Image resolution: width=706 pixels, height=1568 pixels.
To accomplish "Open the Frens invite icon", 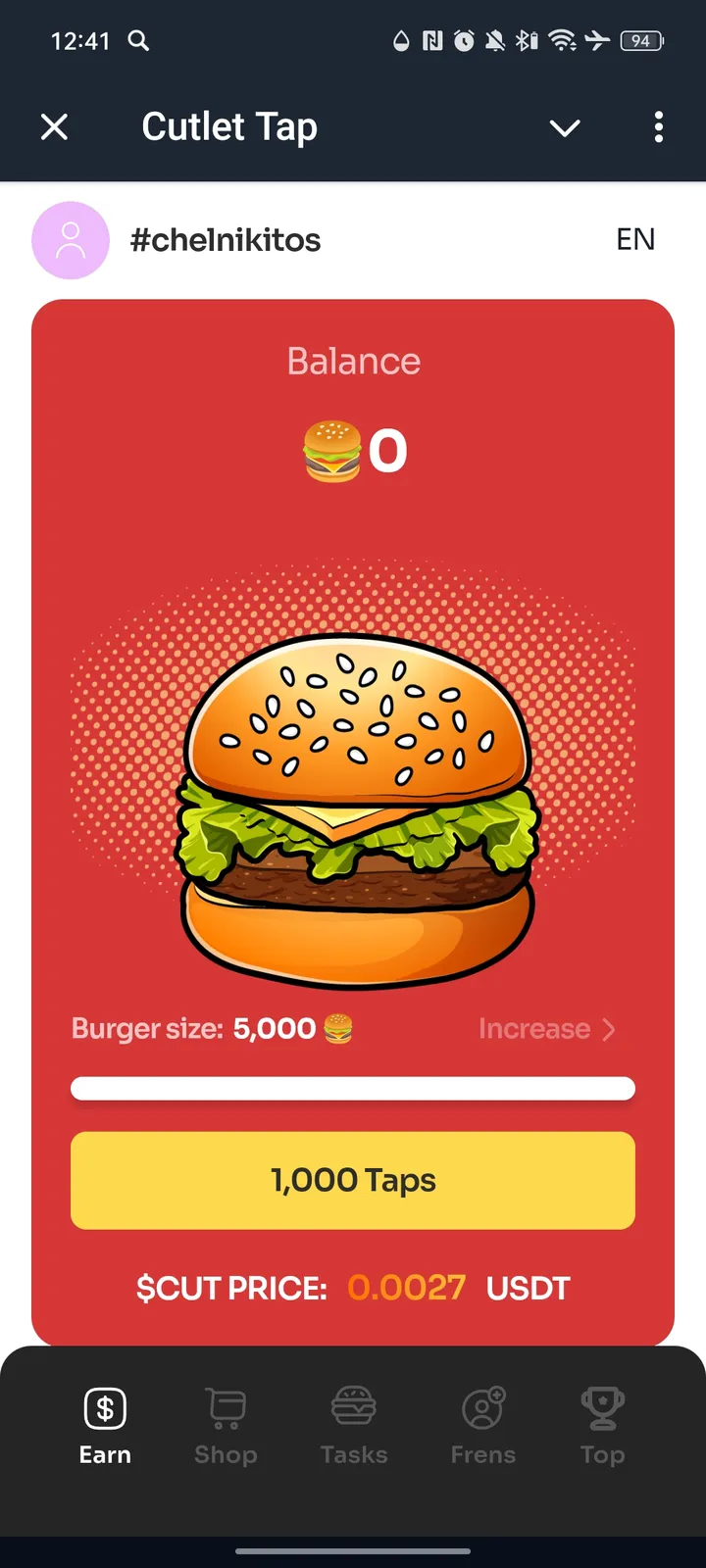I will point(482,1407).
